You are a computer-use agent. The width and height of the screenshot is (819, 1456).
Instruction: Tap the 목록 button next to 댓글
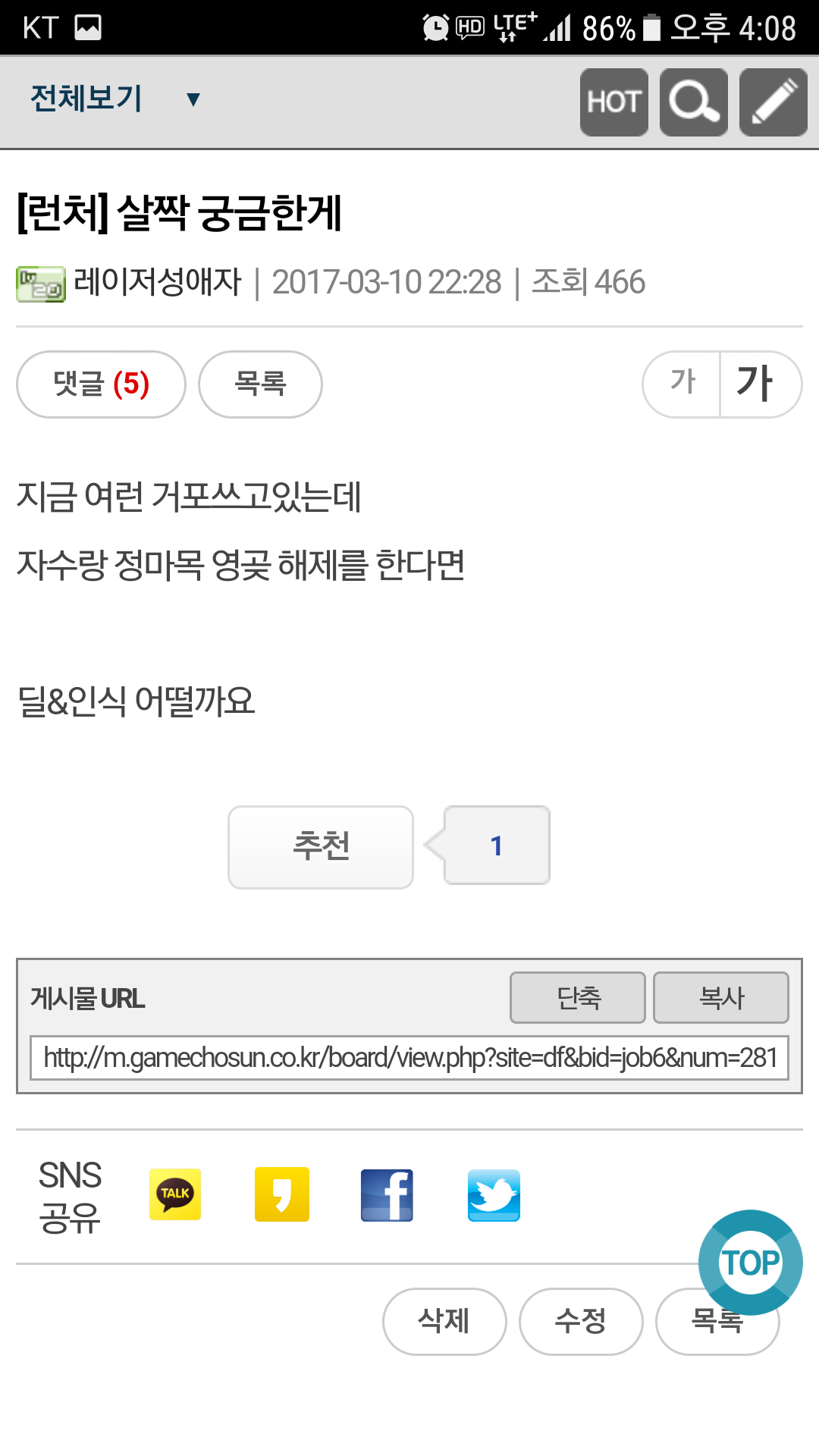(260, 384)
